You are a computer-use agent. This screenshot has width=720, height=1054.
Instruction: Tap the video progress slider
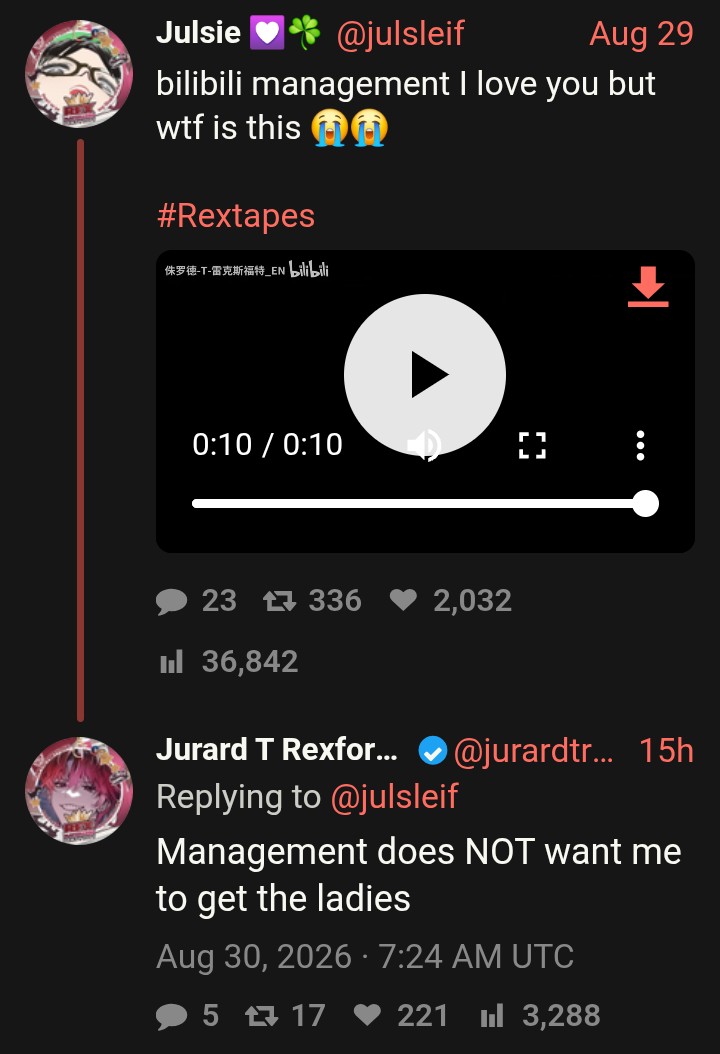pyautogui.click(x=425, y=503)
